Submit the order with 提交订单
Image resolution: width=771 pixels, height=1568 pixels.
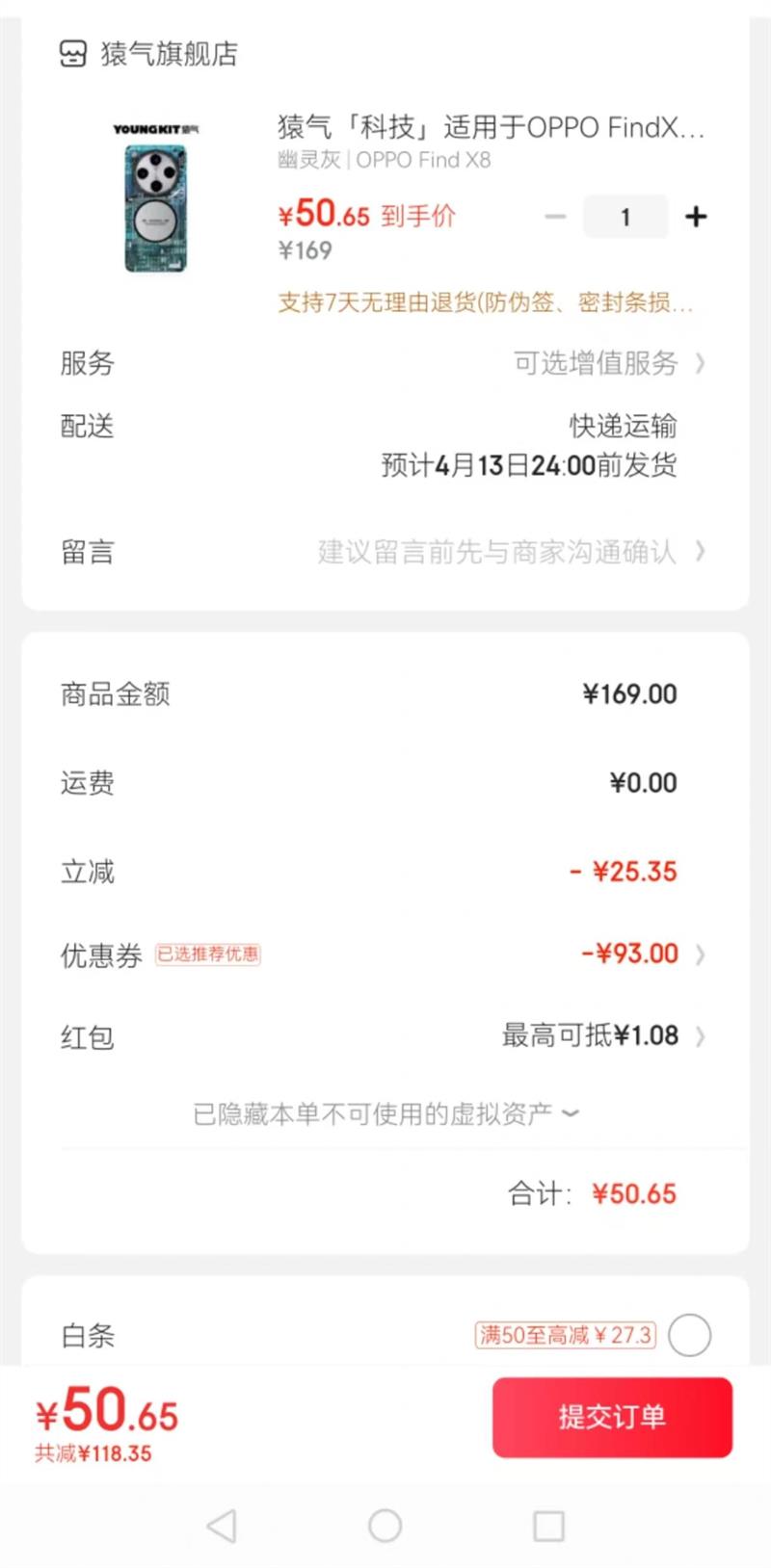pos(612,1417)
